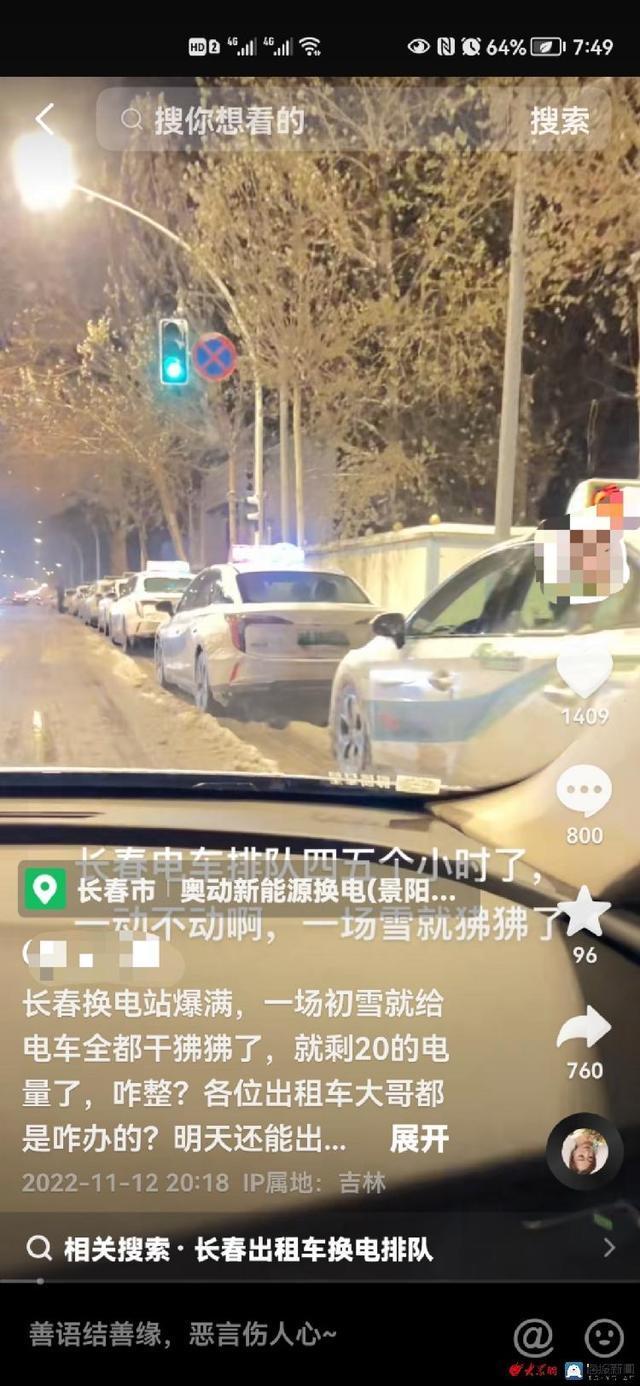Open the emoji picker smiley icon
Viewport: 640px width, 1386px height.
pos(604,1336)
